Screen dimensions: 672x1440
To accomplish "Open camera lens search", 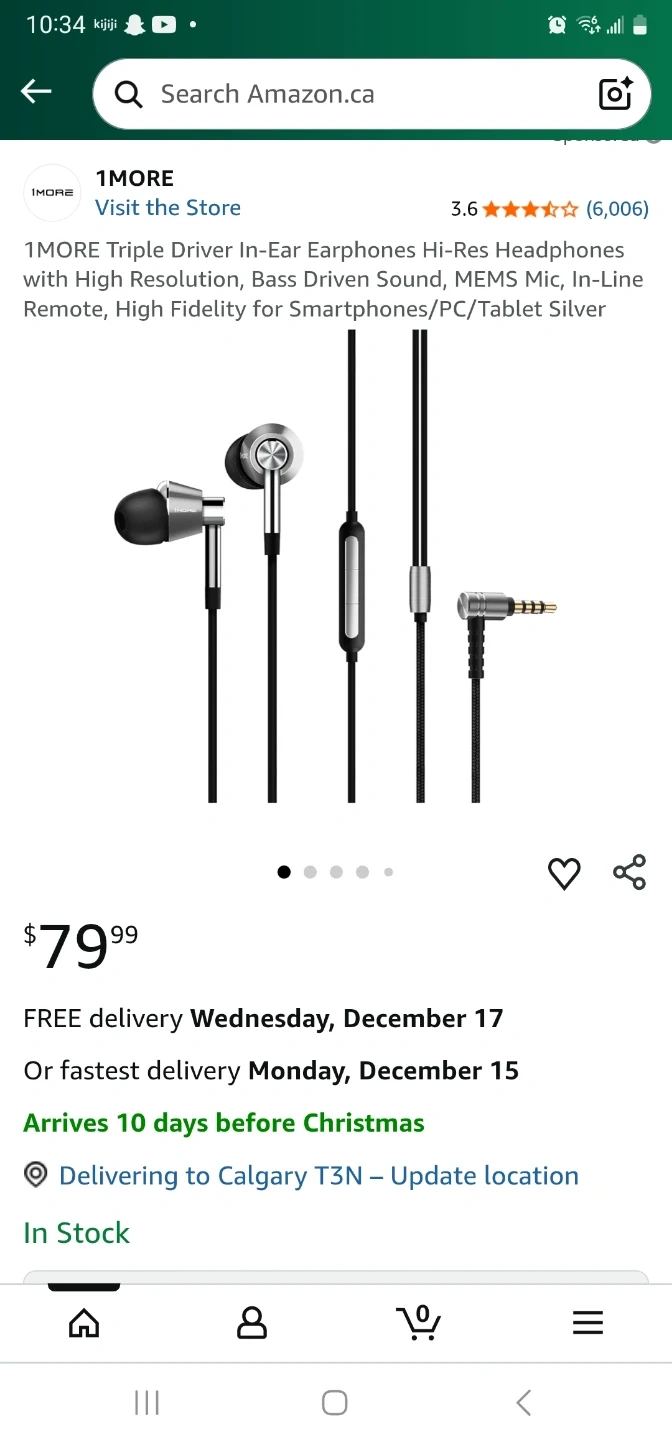I will pyautogui.click(x=616, y=94).
